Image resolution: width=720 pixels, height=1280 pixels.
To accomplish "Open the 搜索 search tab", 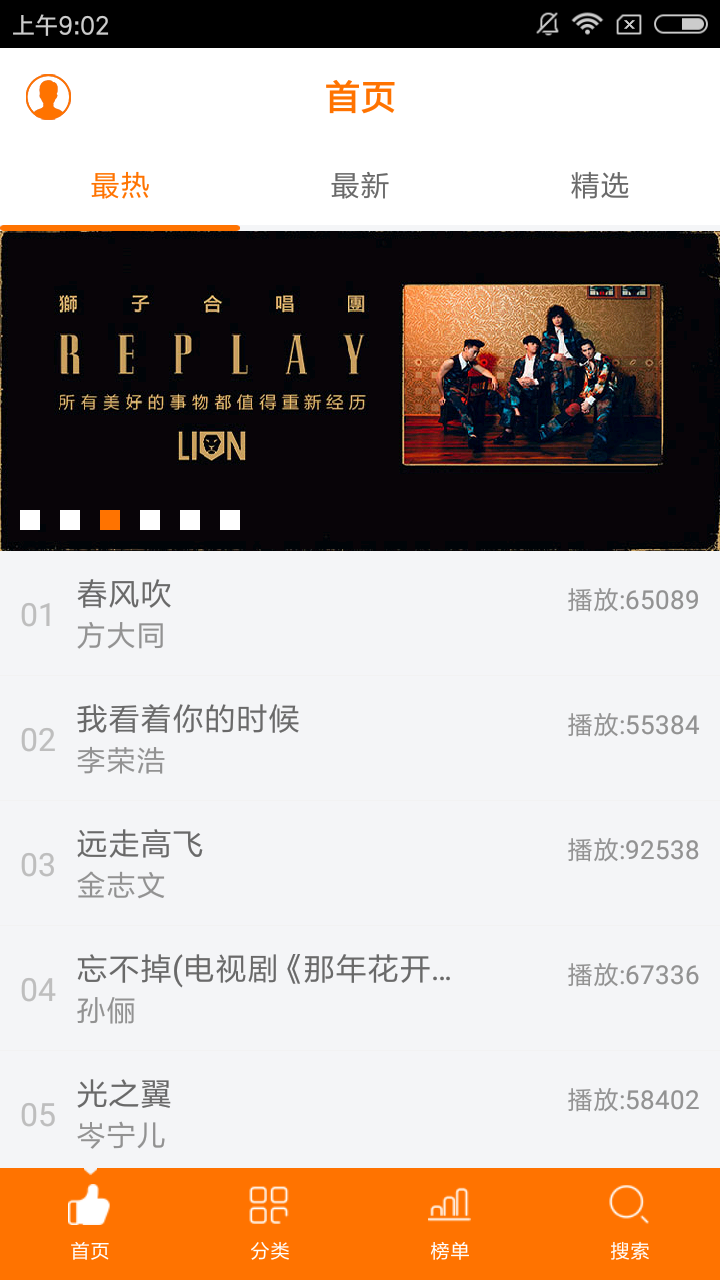I will coord(629,1222).
